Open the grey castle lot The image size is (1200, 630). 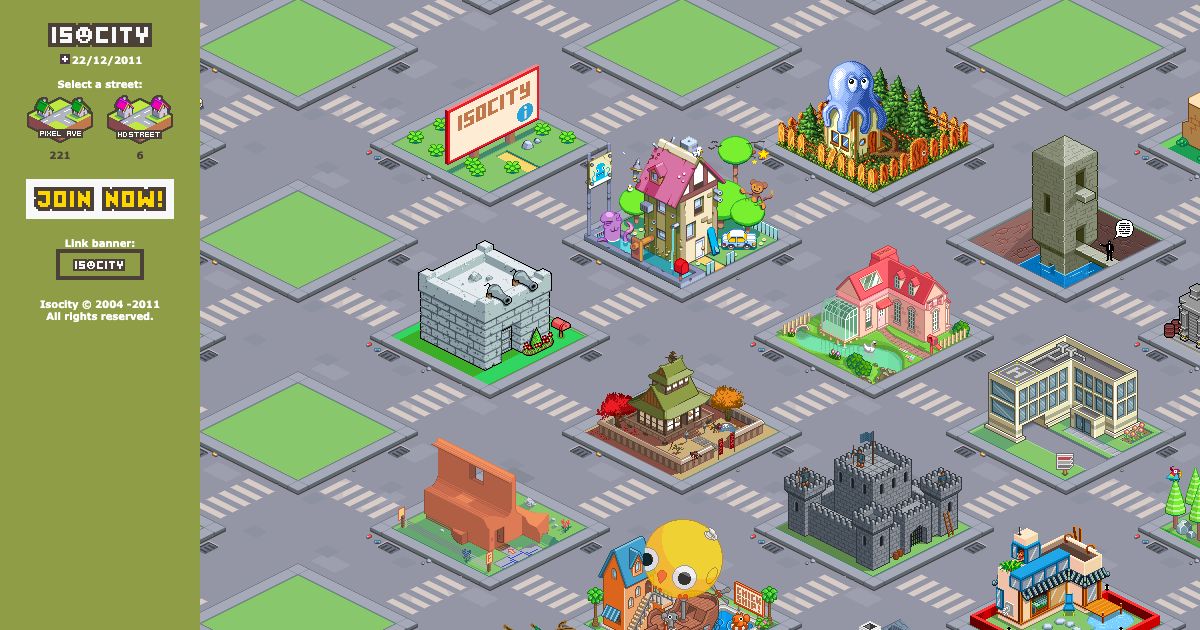coord(870,500)
